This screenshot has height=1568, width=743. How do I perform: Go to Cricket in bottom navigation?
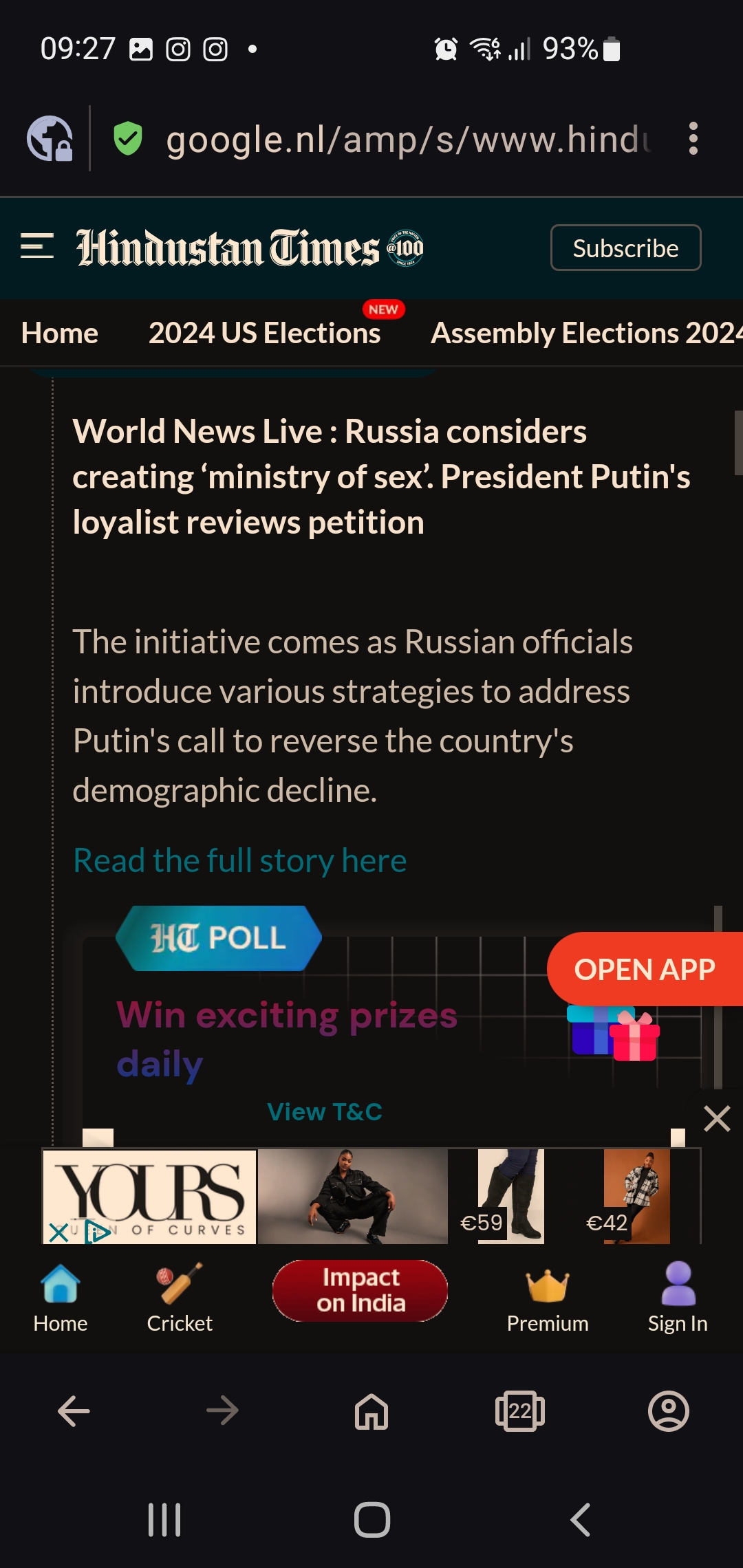click(180, 1298)
